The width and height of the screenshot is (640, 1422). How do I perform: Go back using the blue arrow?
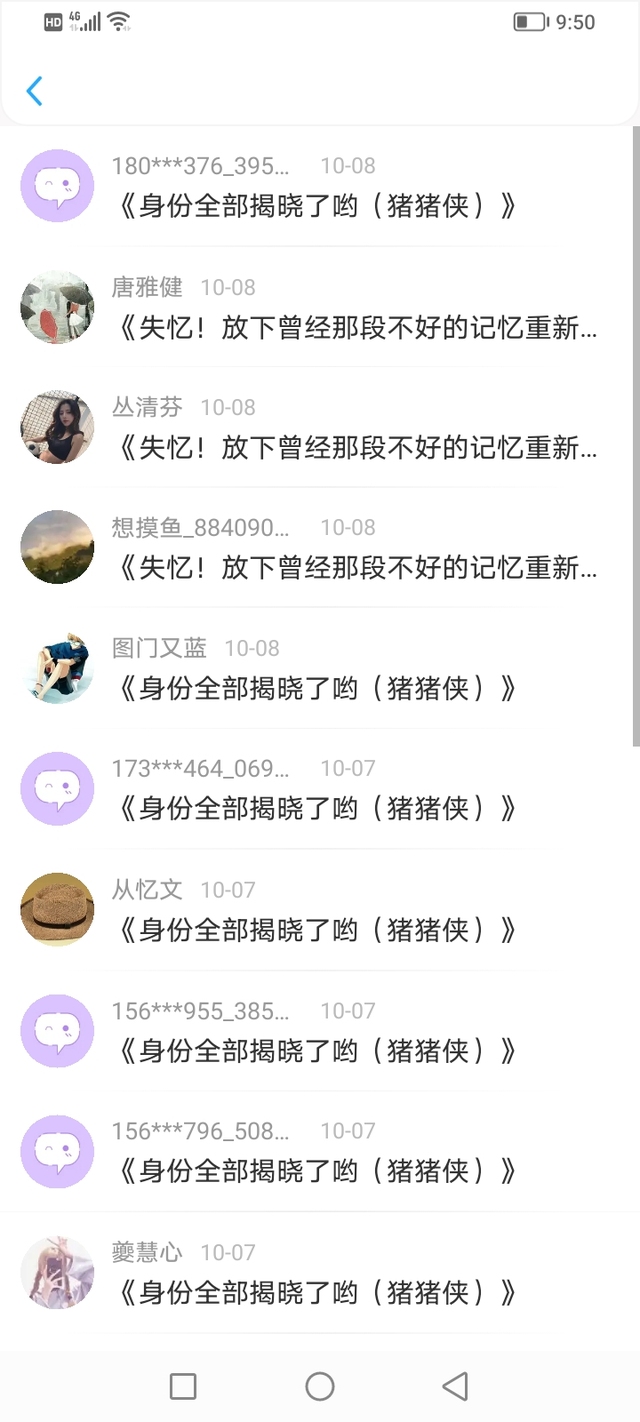[34, 91]
